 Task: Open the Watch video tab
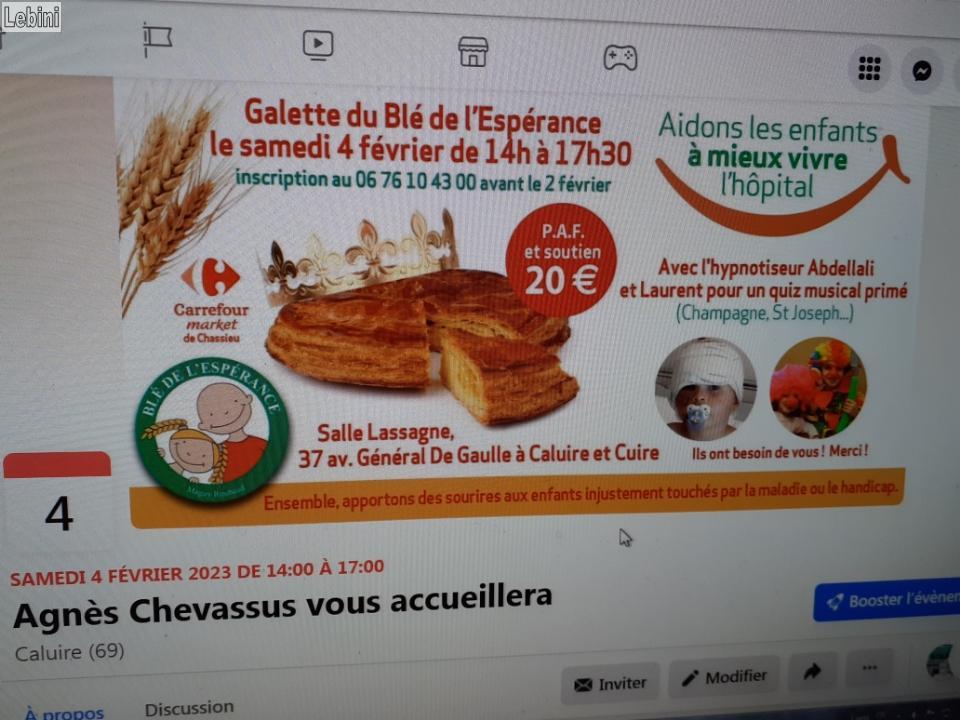(318, 45)
